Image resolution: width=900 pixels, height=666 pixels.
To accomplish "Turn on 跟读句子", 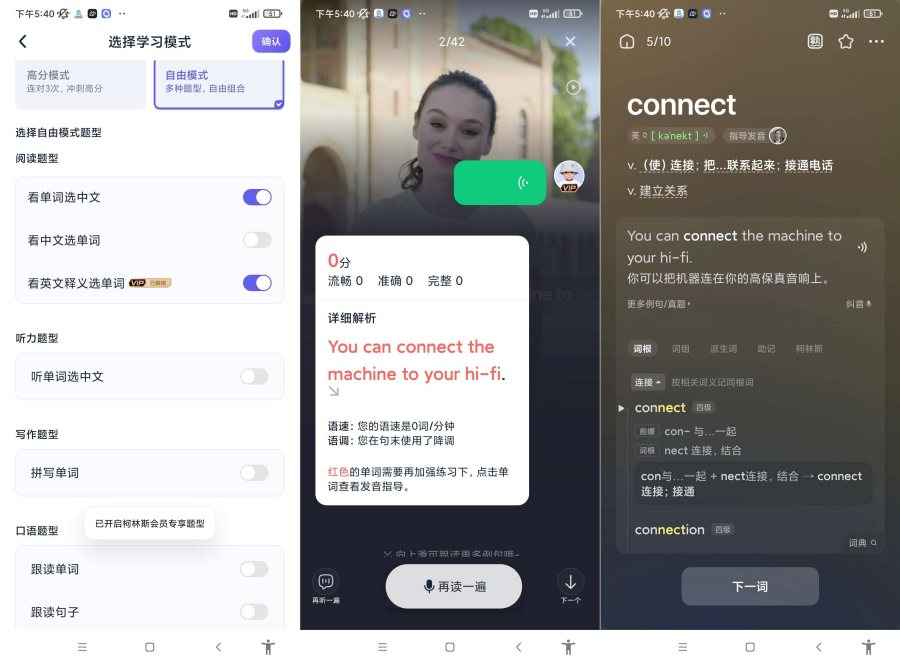I will [x=254, y=611].
